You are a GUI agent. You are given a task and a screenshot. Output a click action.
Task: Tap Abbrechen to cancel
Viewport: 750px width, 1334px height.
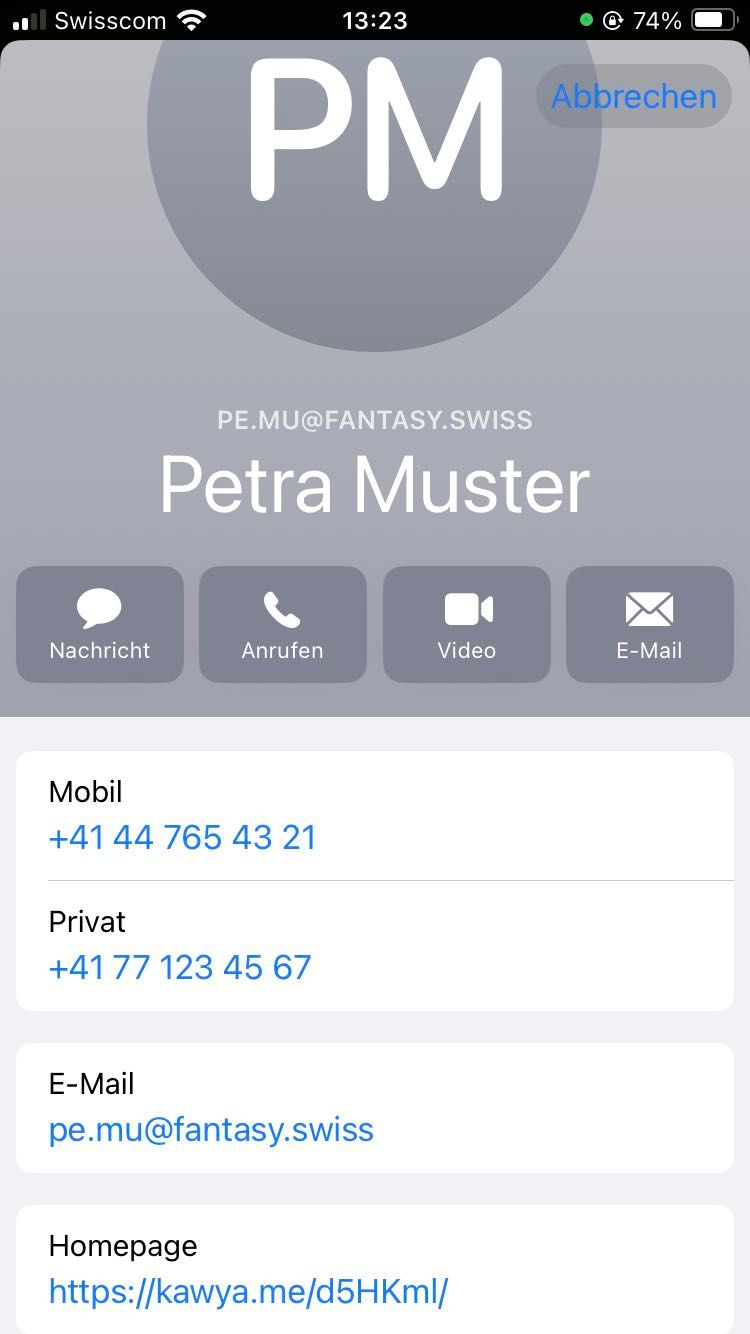click(634, 96)
